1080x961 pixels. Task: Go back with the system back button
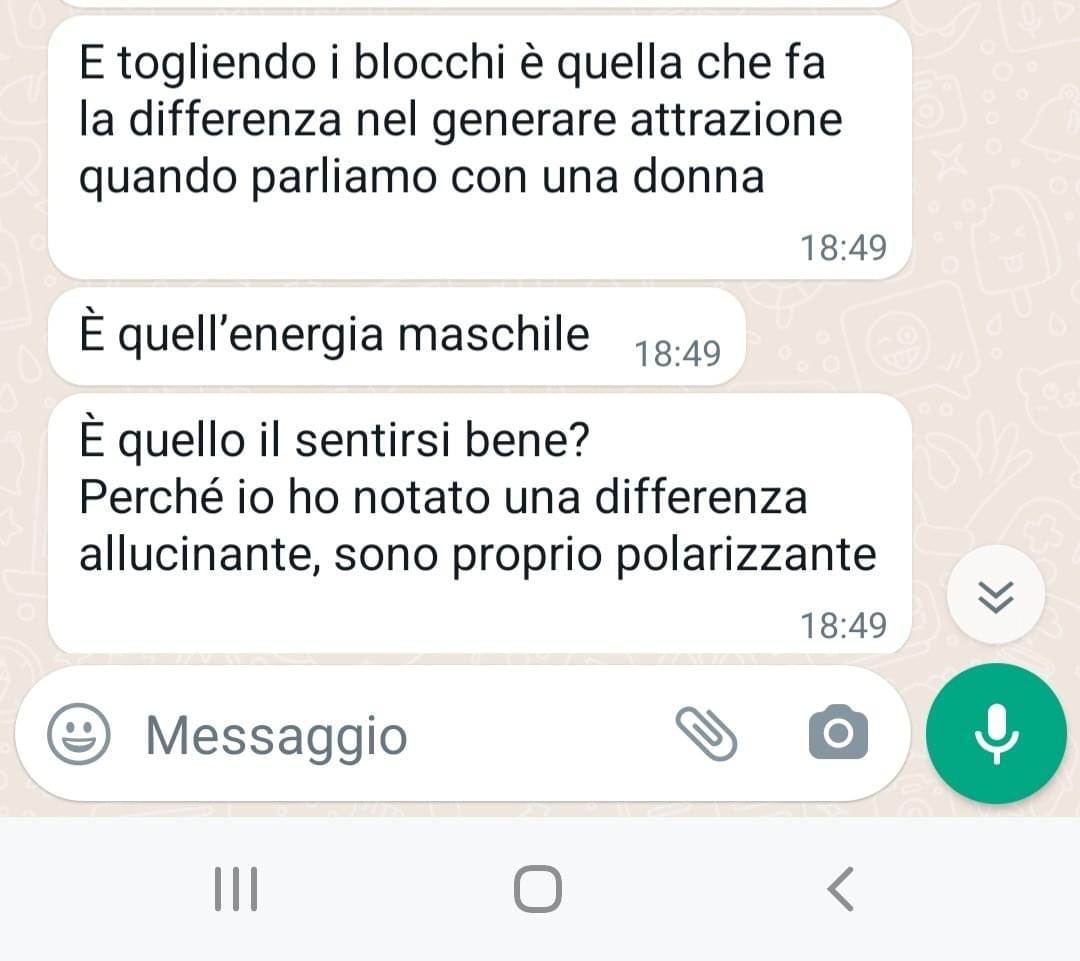tap(841, 889)
